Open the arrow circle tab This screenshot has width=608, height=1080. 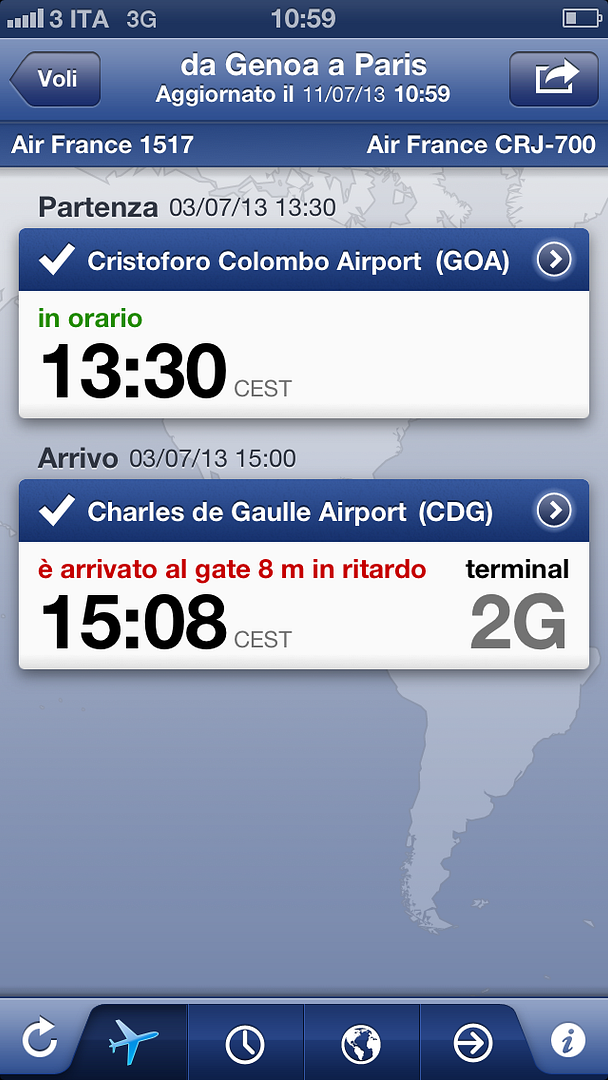473,1044
